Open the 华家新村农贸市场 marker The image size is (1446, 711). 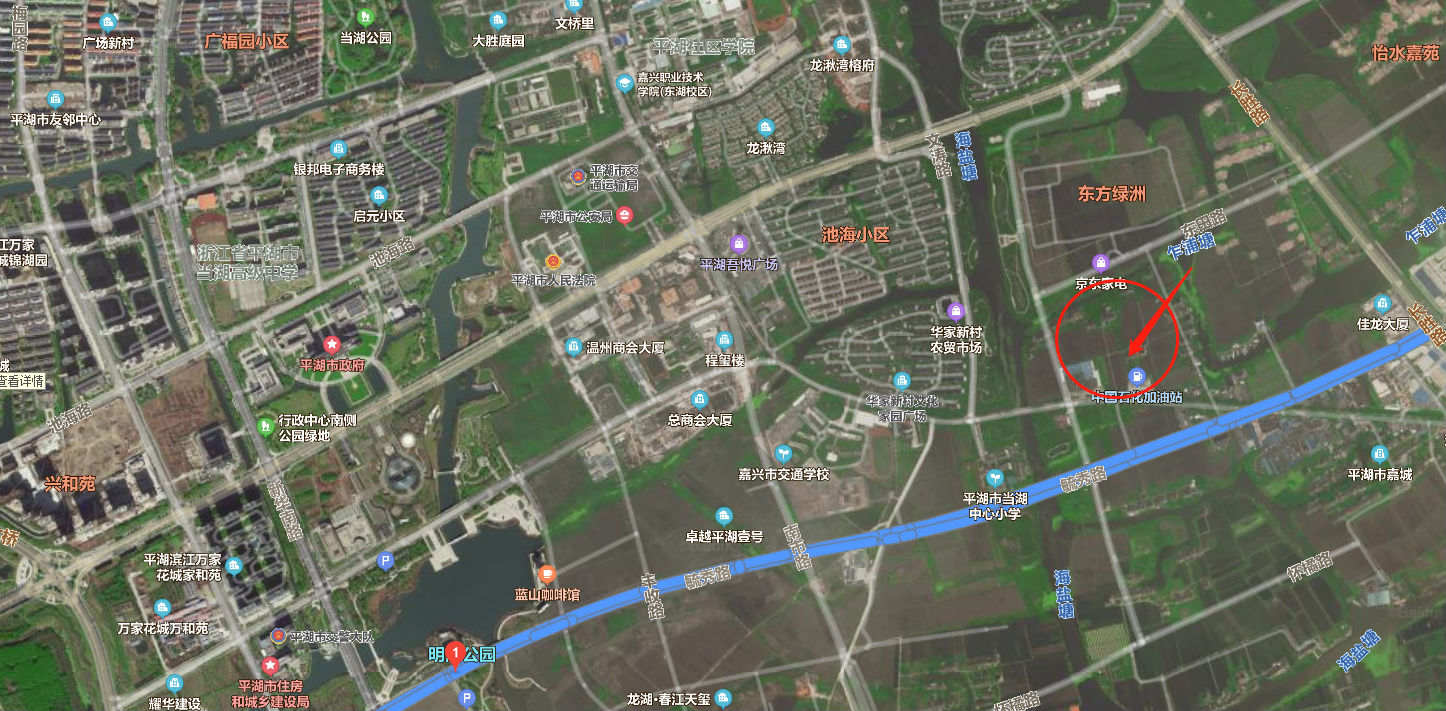[x=956, y=310]
